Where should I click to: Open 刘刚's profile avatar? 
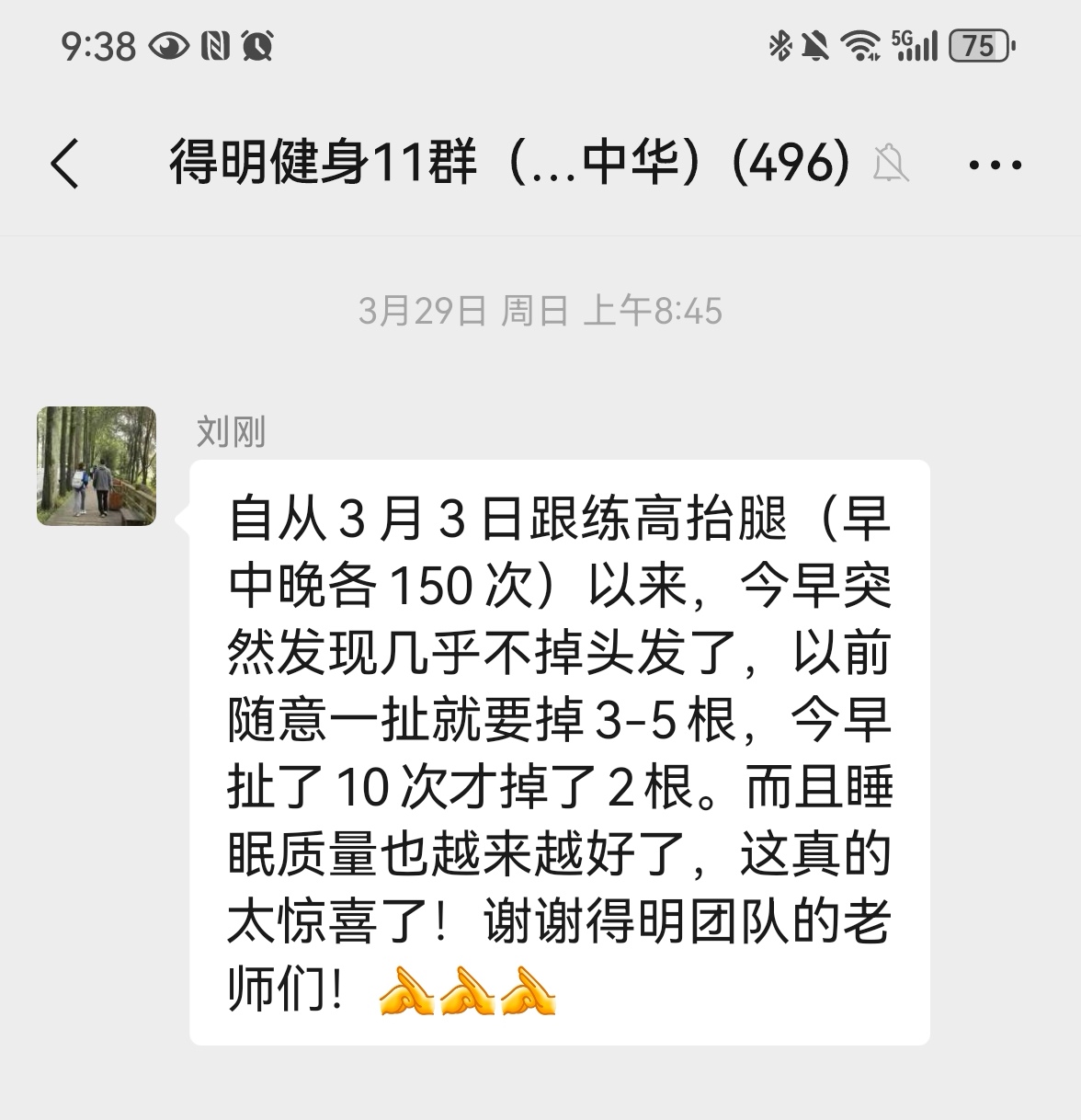coord(97,466)
